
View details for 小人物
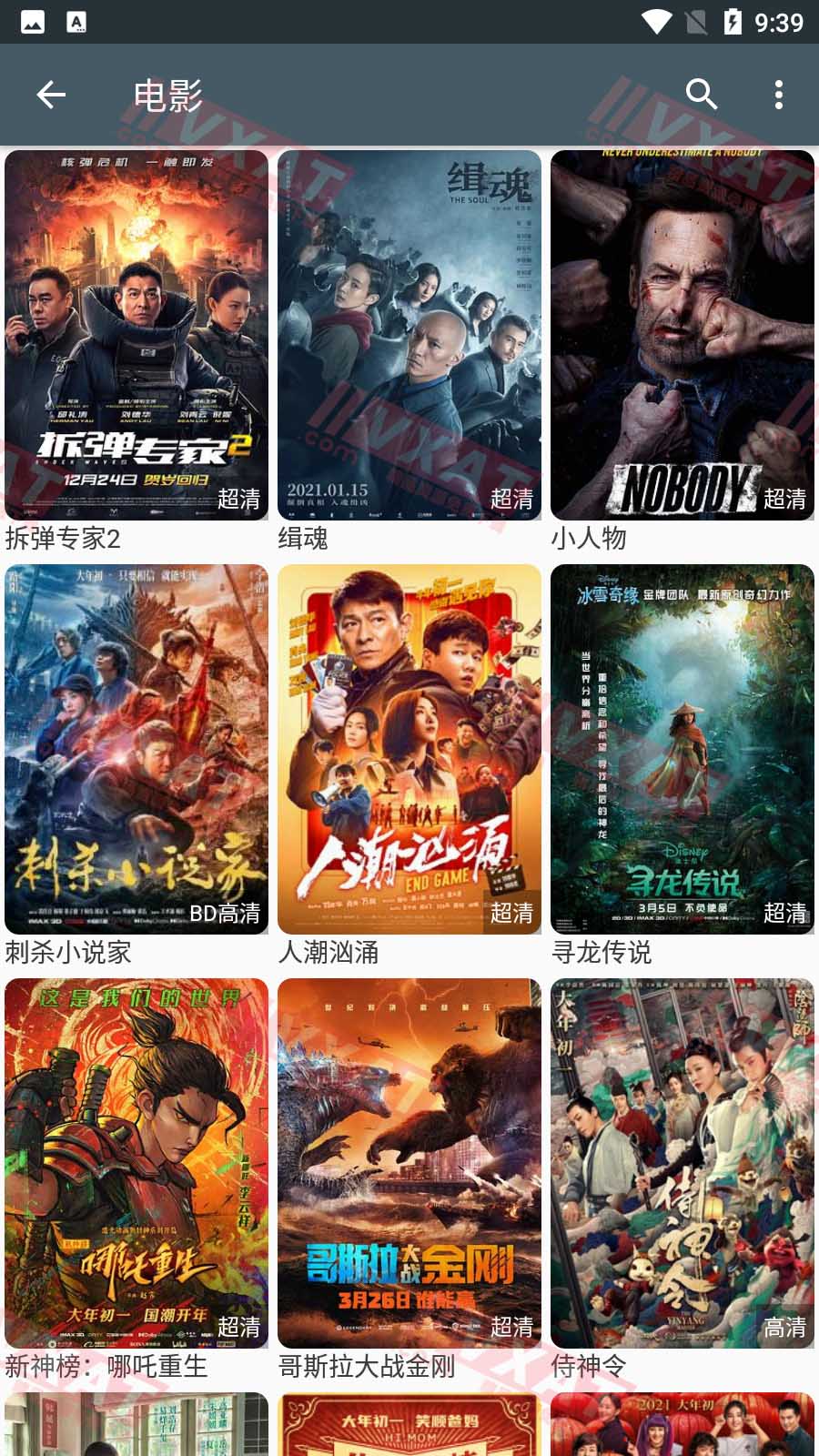point(682,335)
